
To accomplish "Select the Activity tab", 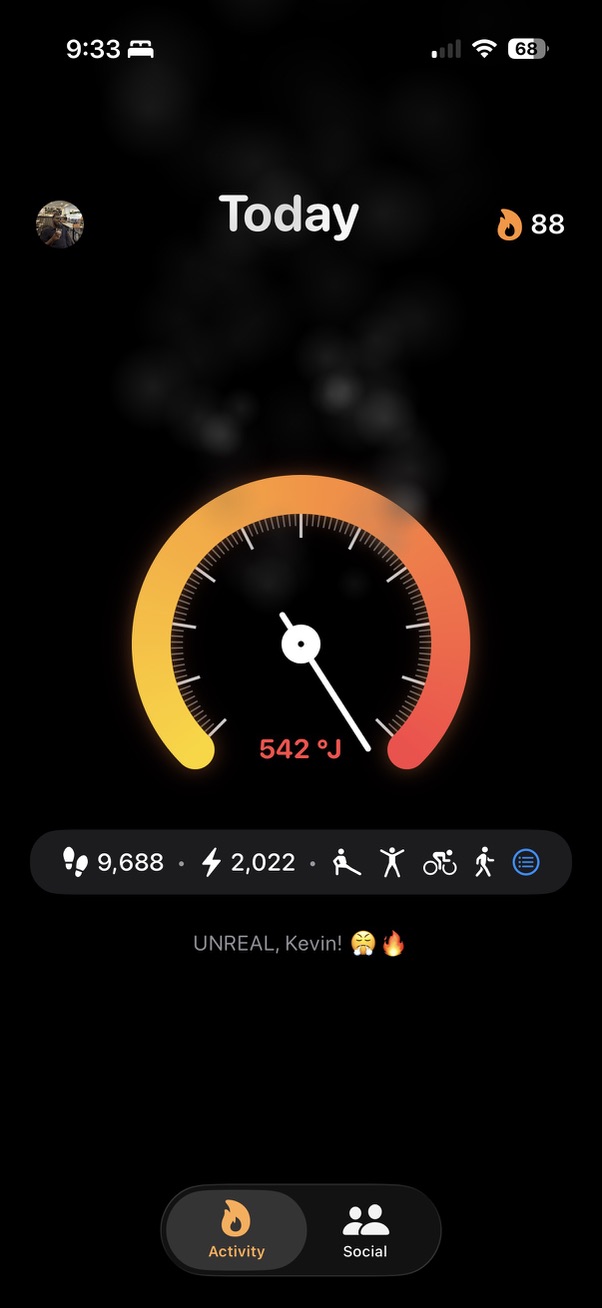I will (237, 1230).
